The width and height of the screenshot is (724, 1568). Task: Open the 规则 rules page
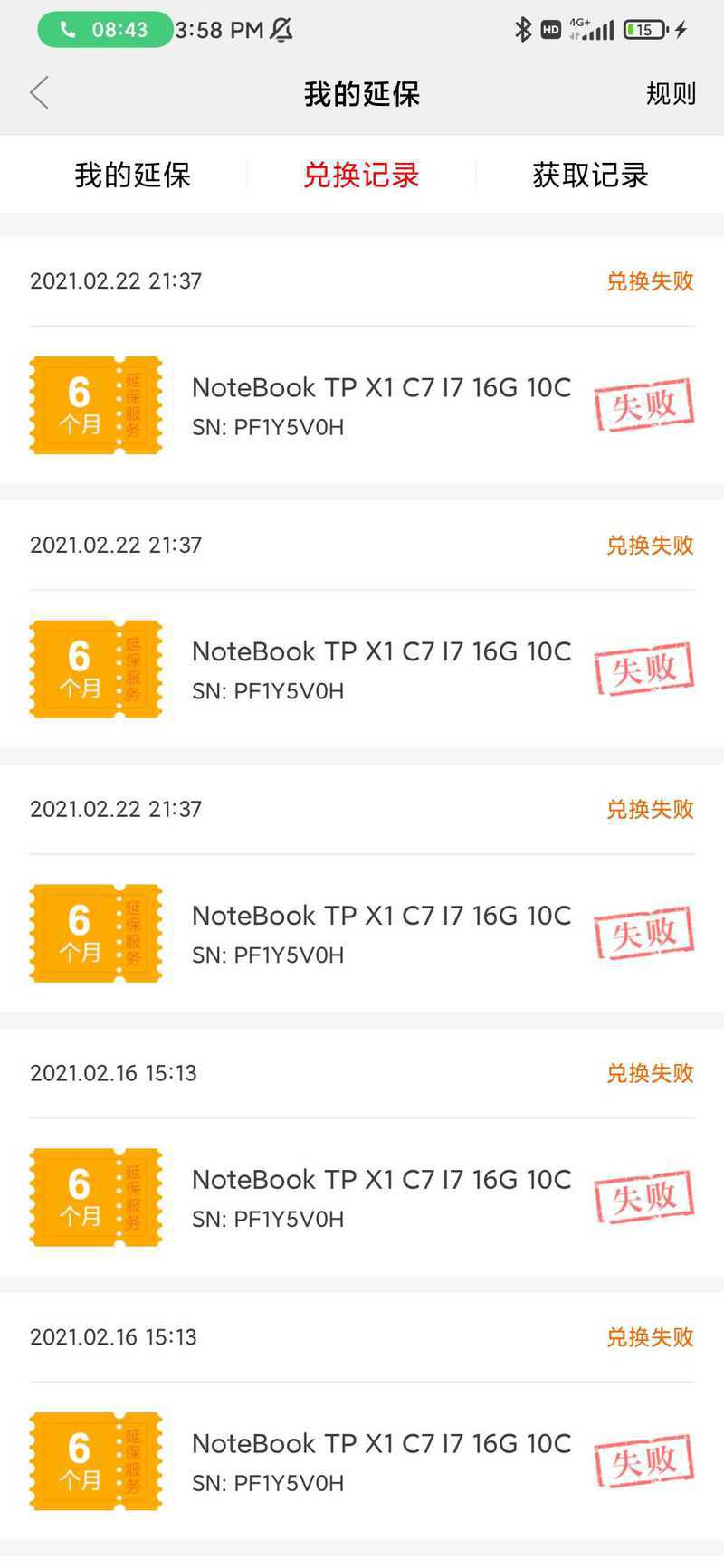tap(671, 93)
